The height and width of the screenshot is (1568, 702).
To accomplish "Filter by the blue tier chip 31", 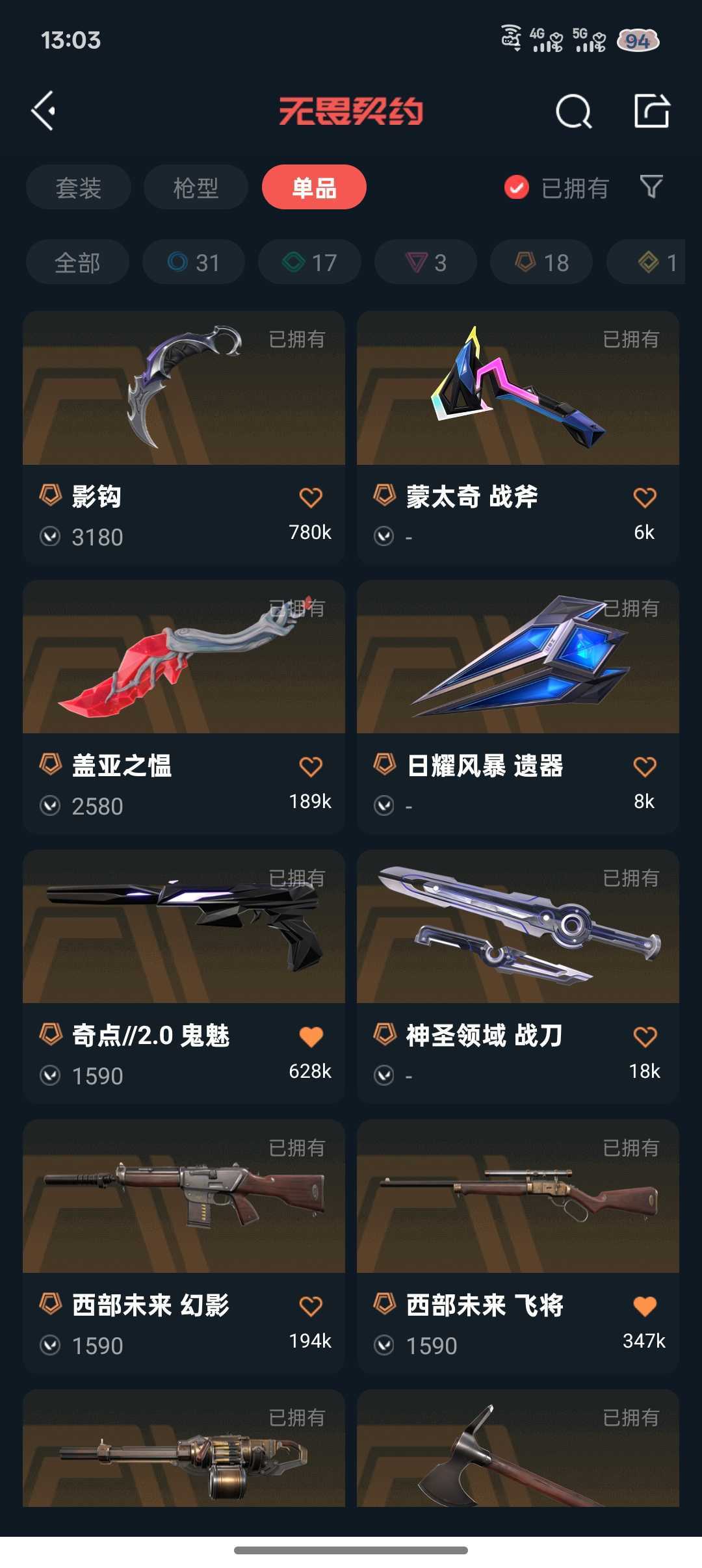I will pos(194,263).
